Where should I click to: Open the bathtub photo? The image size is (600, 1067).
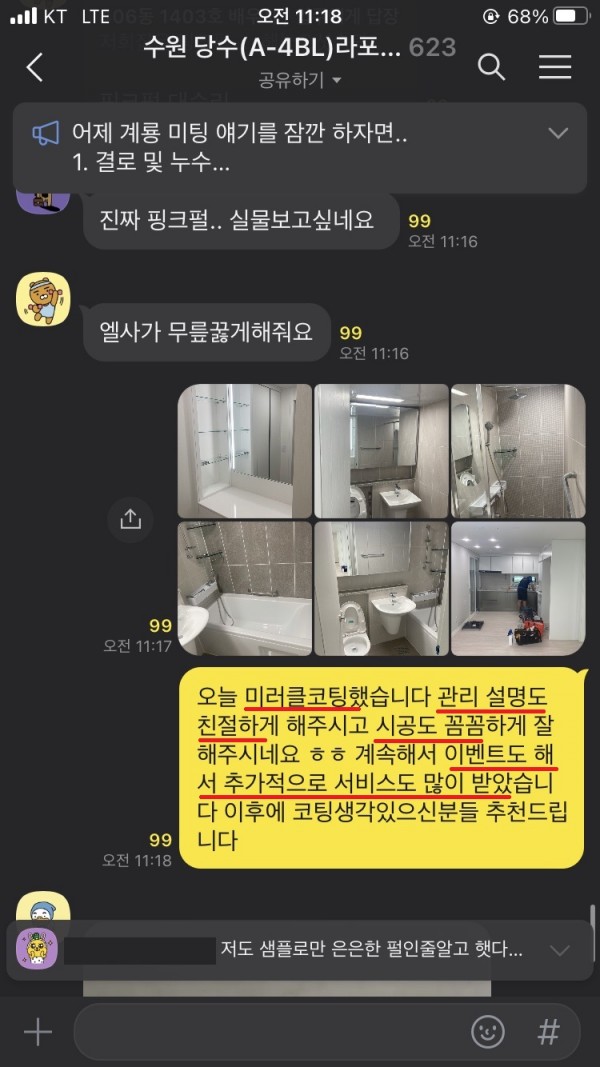coord(243,586)
